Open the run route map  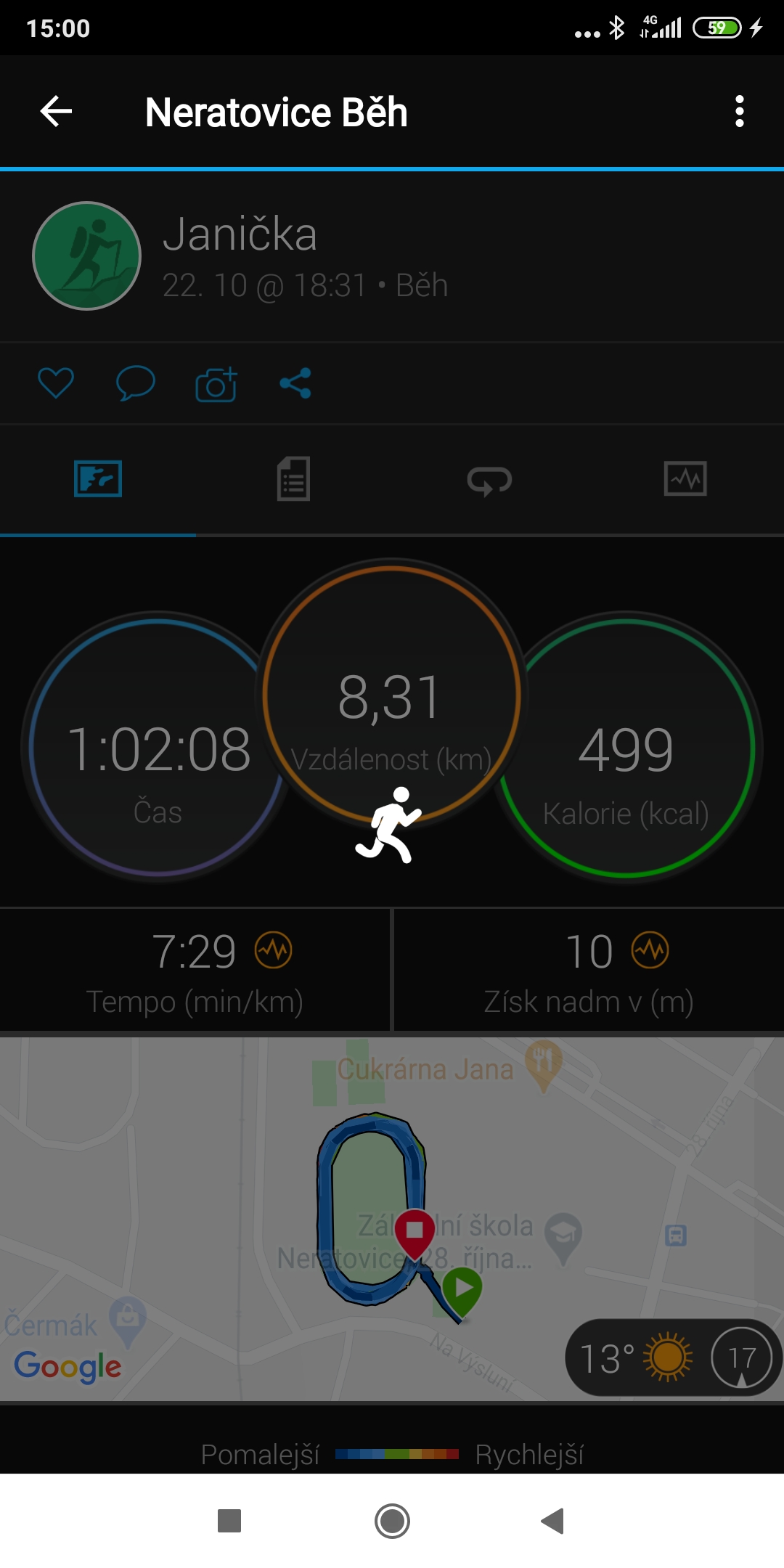pos(392,1220)
